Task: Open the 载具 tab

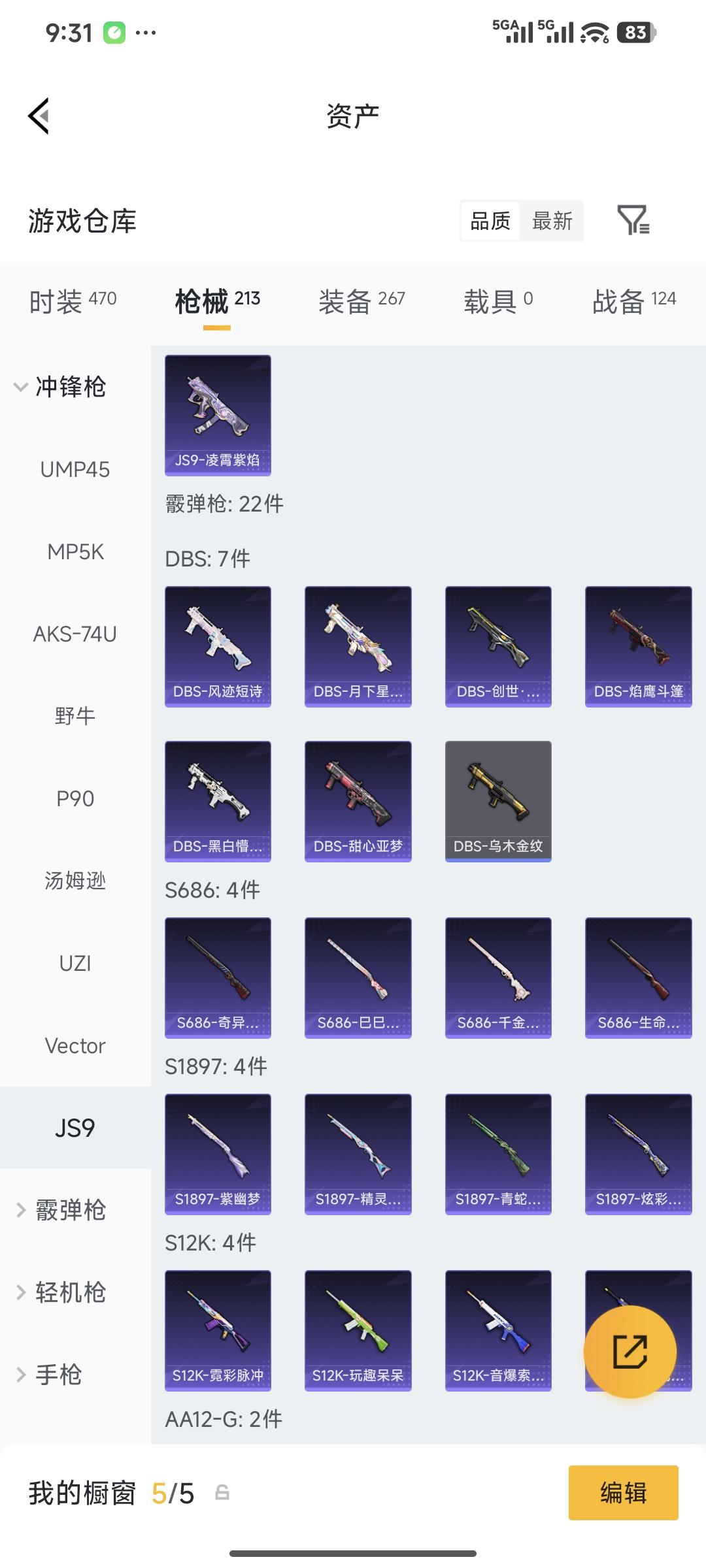Action: click(x=498, y=301)
